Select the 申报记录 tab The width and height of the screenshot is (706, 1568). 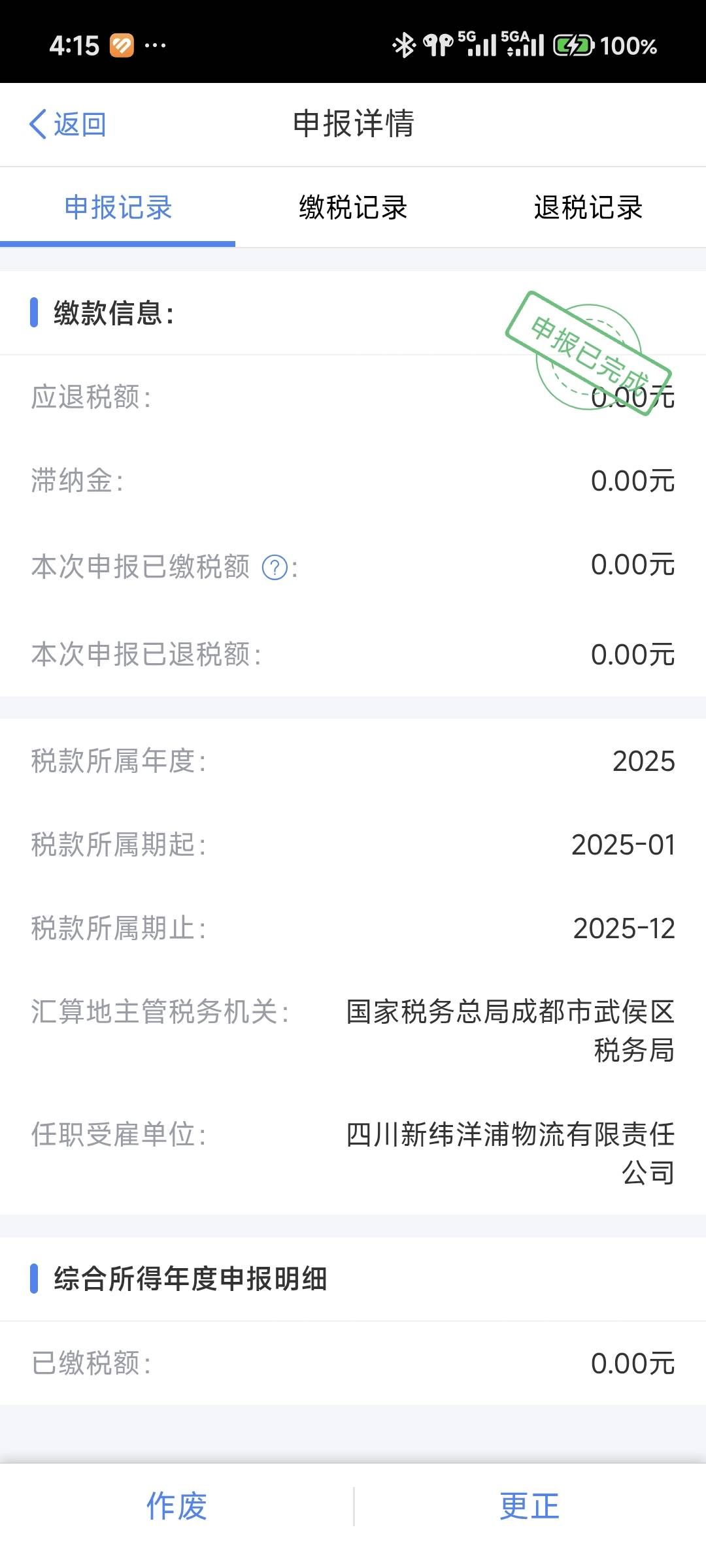coord(118,208)
